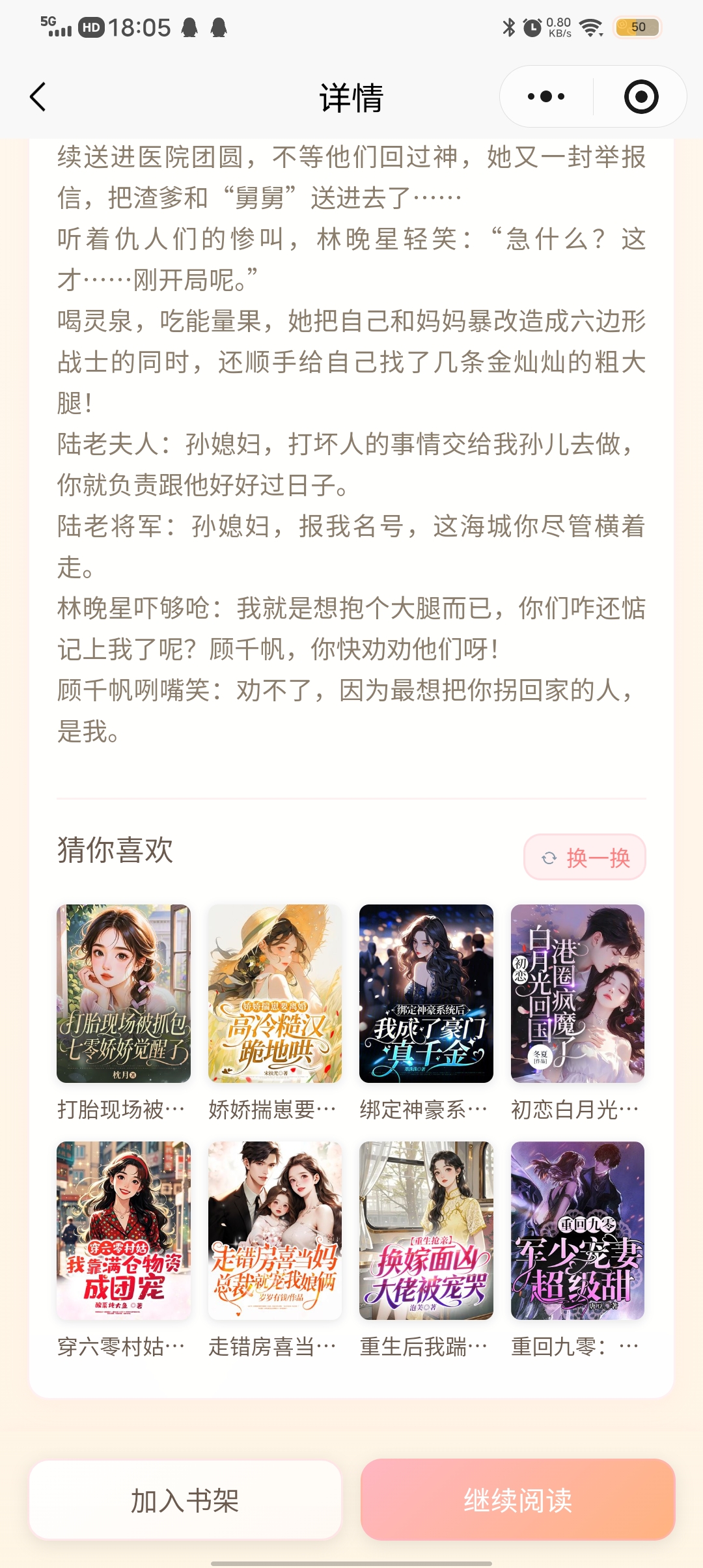Tap the 加入书架 button
The image size is (703, 1568).
pyautogui.click(x=186, y=1500)
